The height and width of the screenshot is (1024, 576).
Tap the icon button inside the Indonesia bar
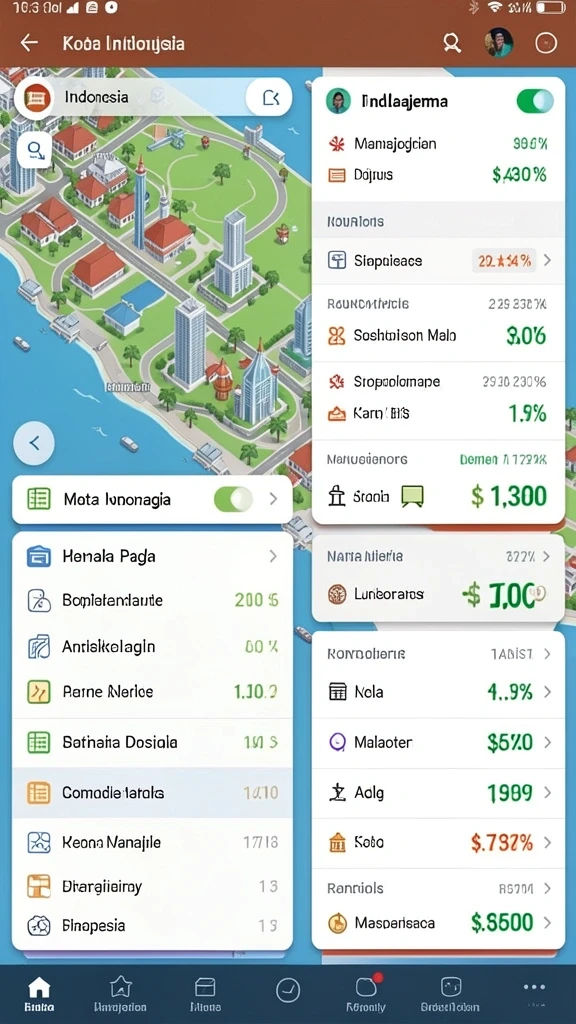pyautogui.click(x=270, y=98)
